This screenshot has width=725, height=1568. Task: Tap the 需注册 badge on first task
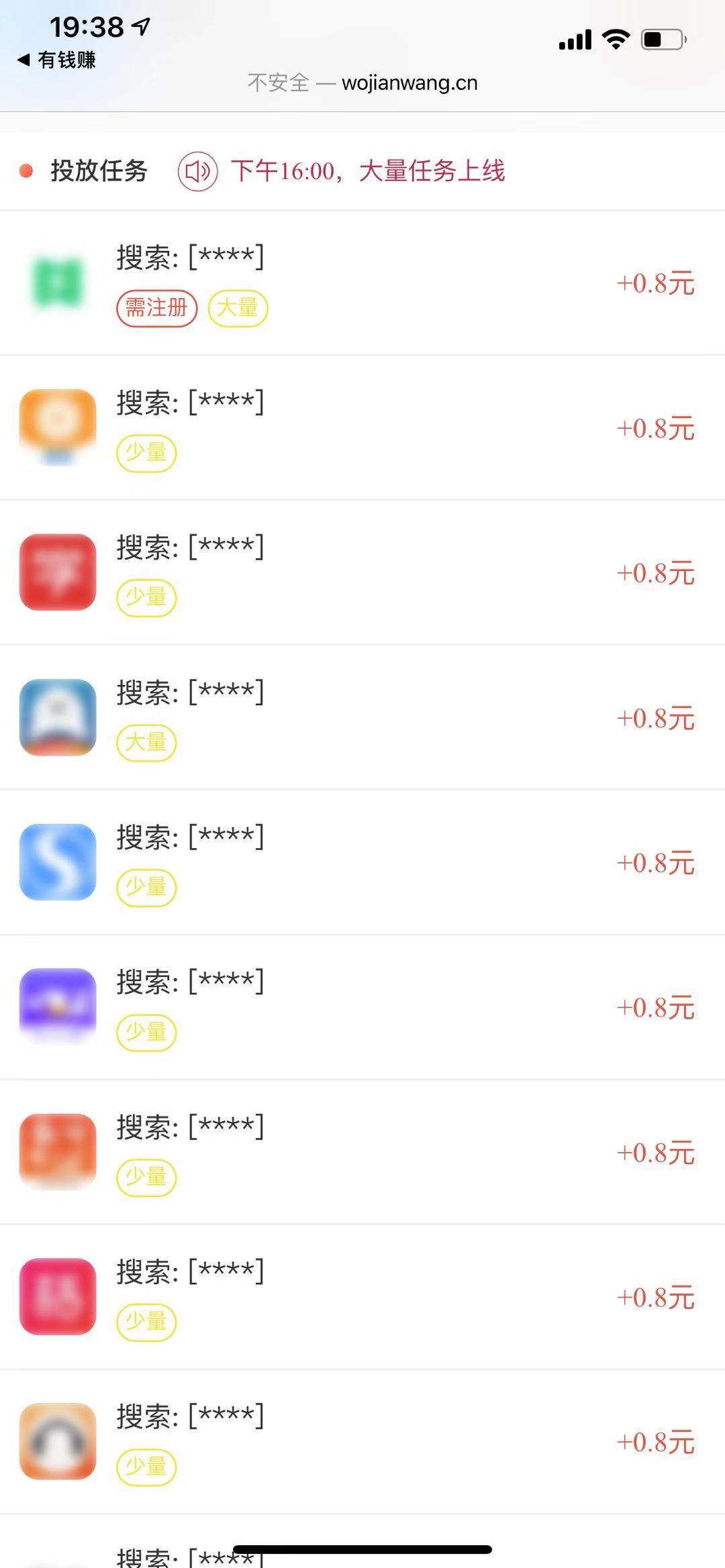point(156,309)
